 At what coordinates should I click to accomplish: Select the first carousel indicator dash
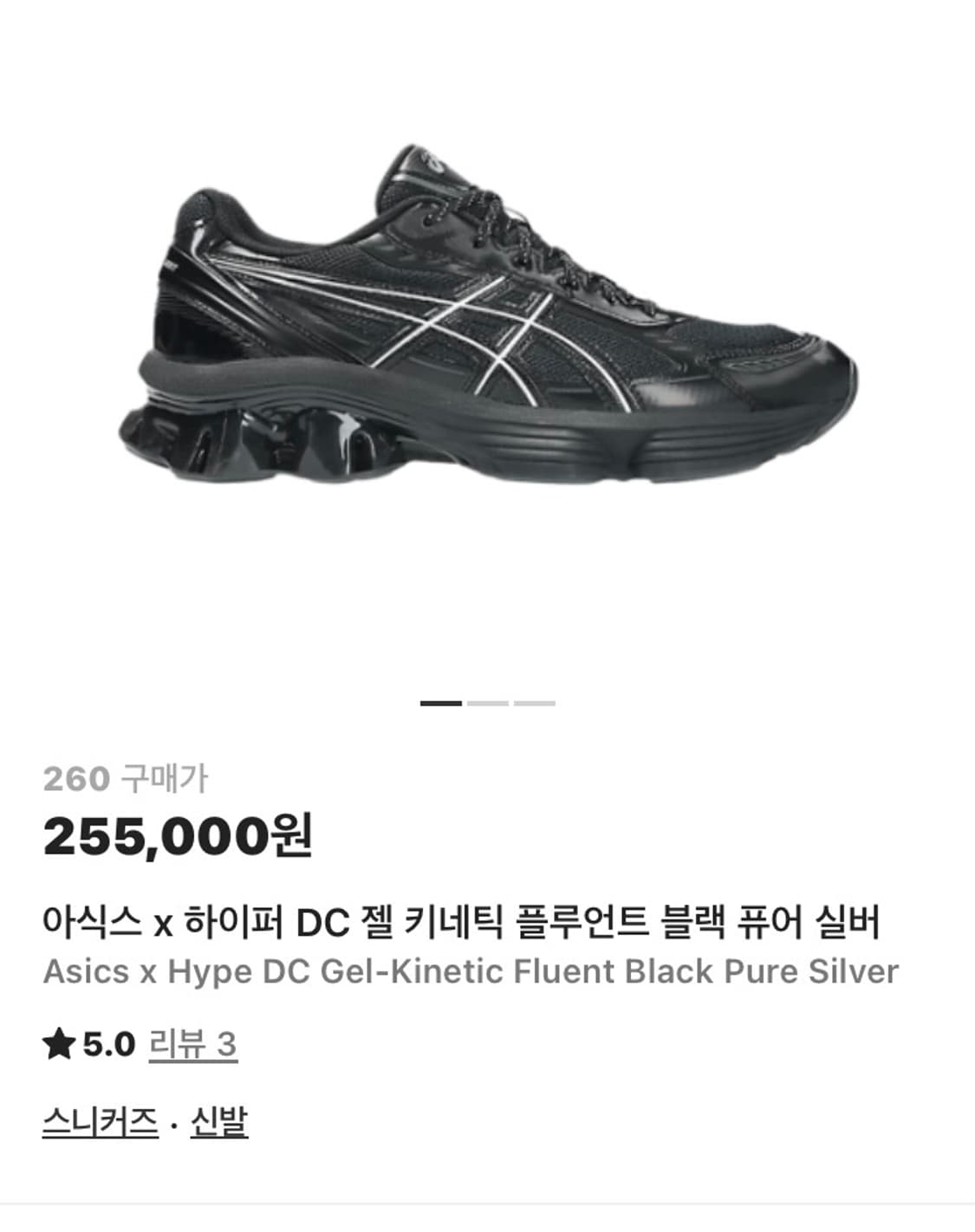(439, 703)
